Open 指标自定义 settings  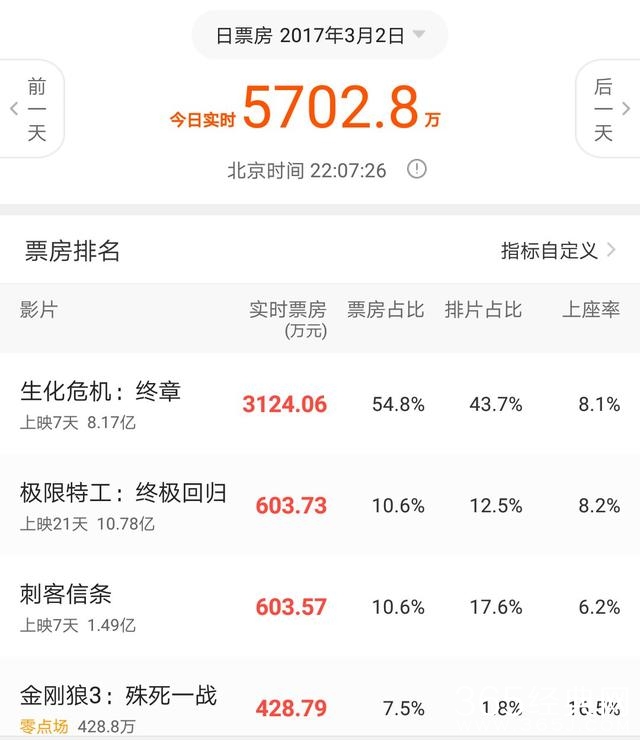(x=557, y=250)
